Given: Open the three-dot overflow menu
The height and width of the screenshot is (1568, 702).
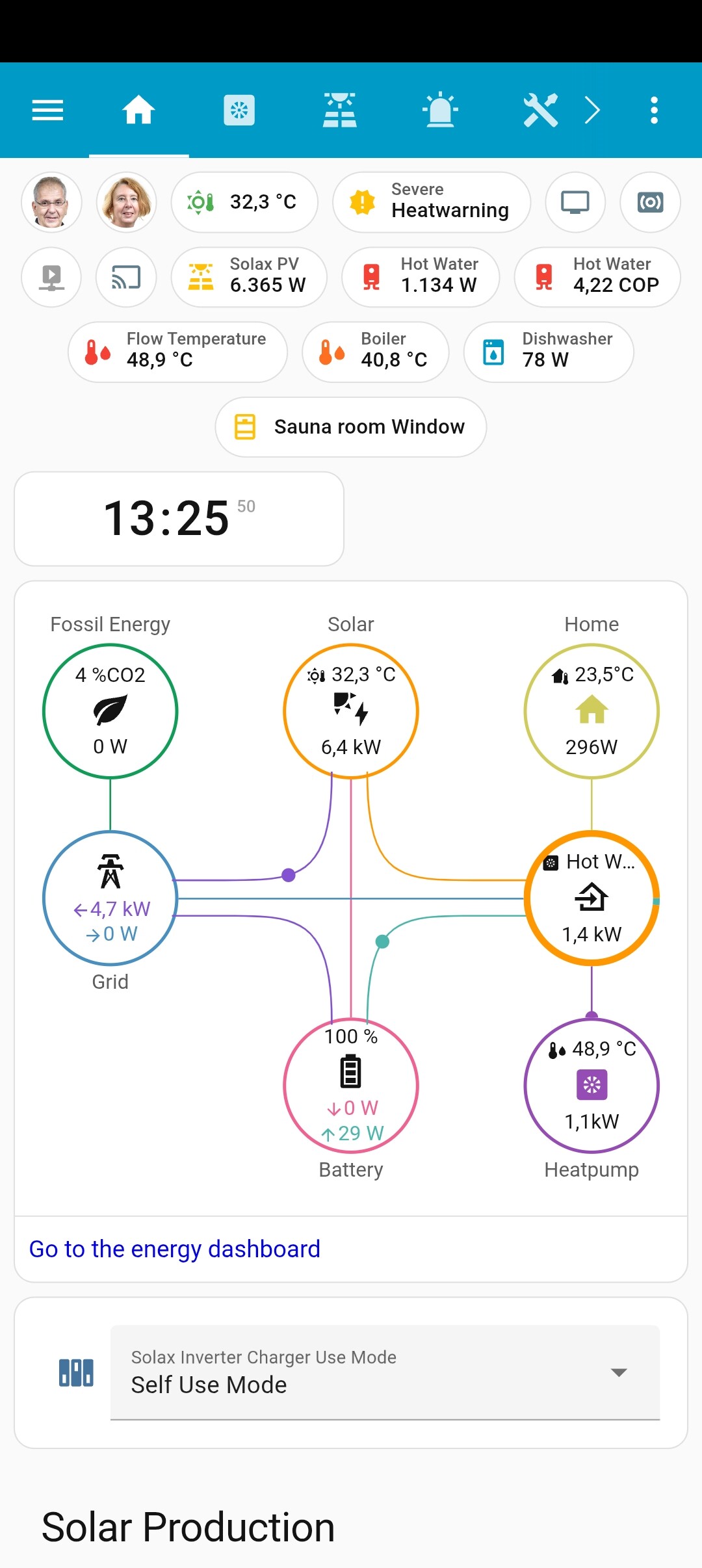Looking at the screenshot, I should pos(654,111).
